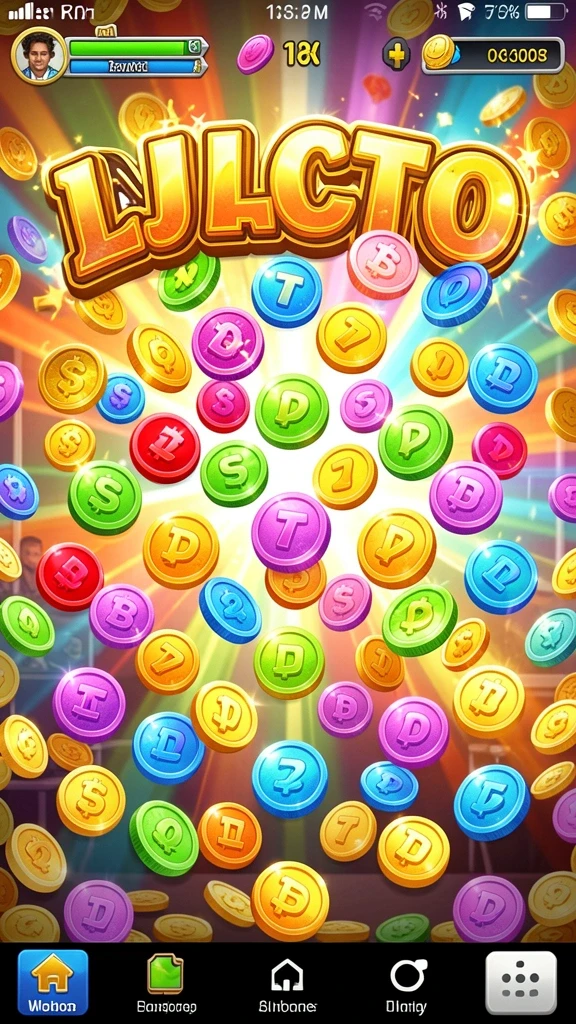
Task: Open the circle icon tab
Action: coord(408,982)
